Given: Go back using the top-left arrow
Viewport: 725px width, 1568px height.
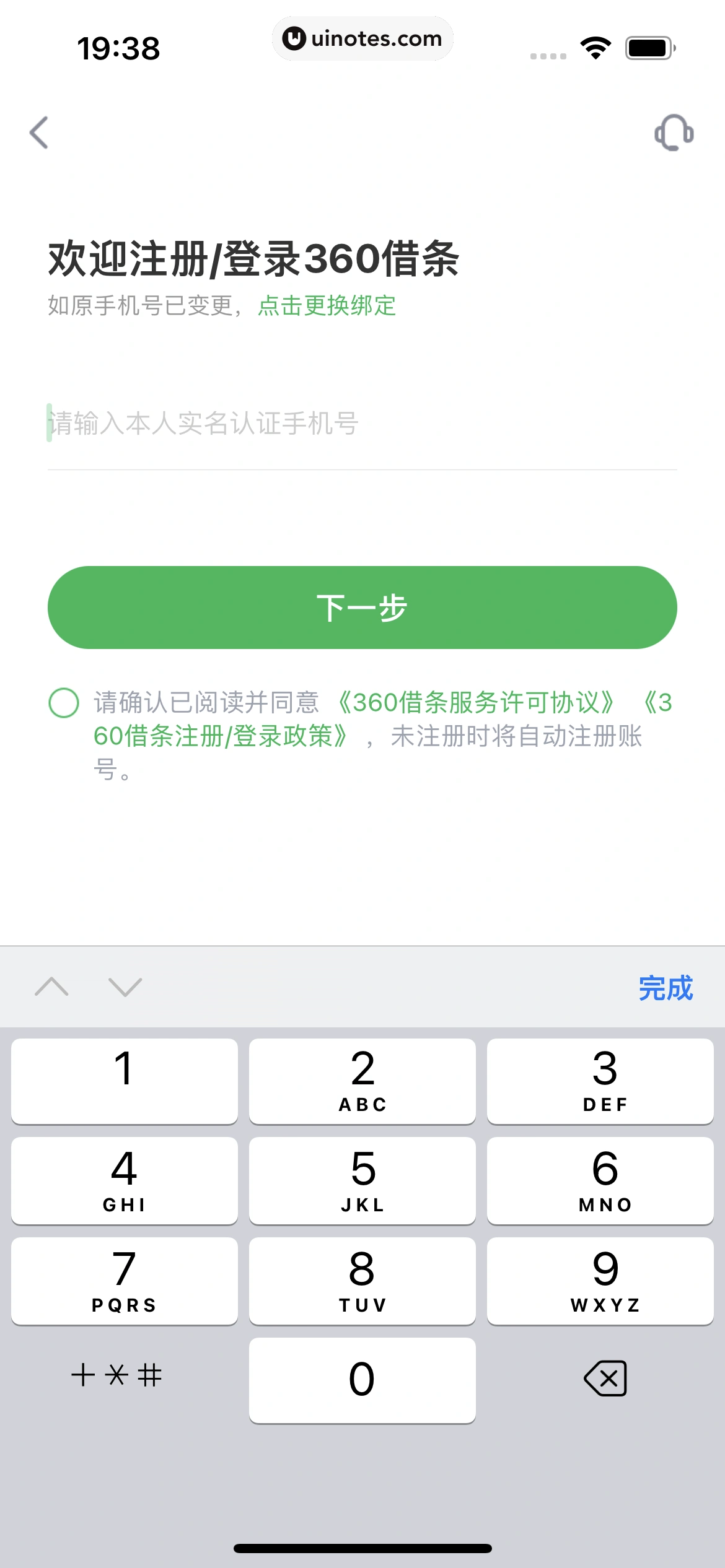Looking at the screenshot, I should point(39,133).
